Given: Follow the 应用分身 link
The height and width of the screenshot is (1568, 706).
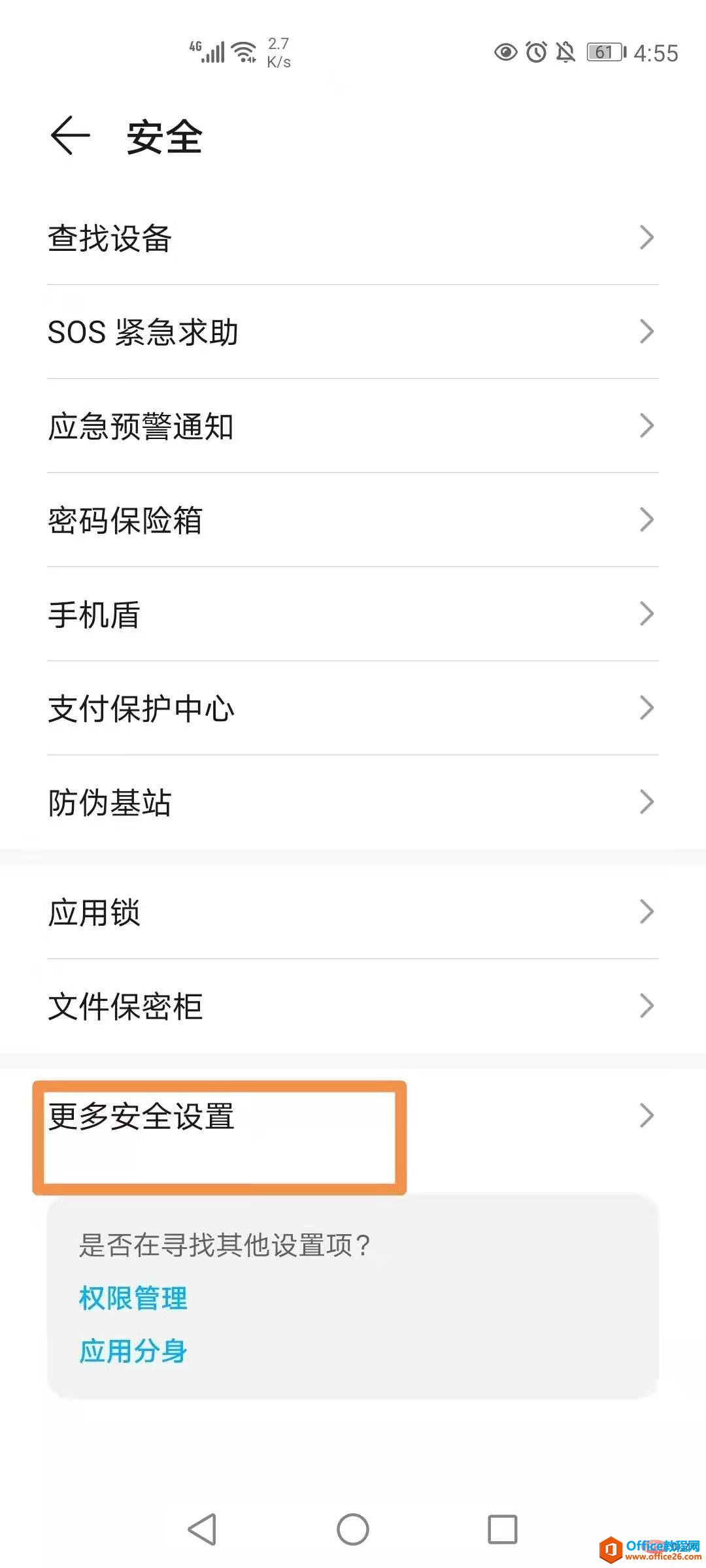Looking at the screenshot, I should 133,1351.
